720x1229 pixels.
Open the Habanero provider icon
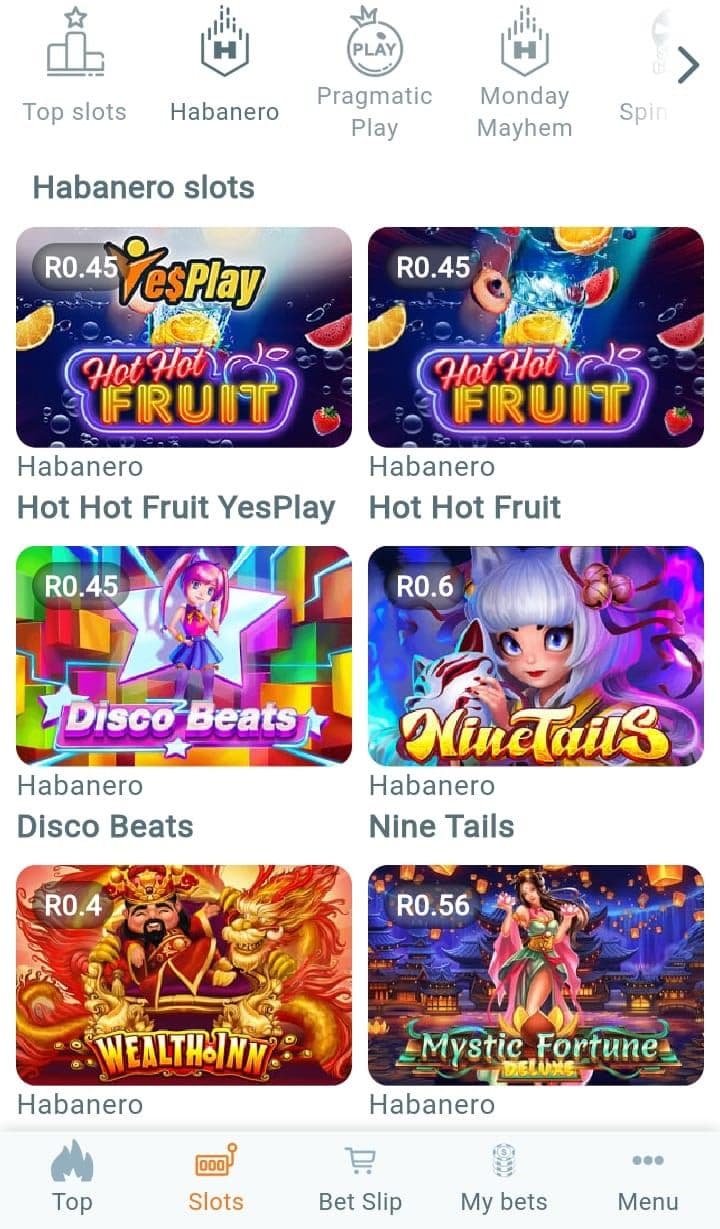[224, 44]
